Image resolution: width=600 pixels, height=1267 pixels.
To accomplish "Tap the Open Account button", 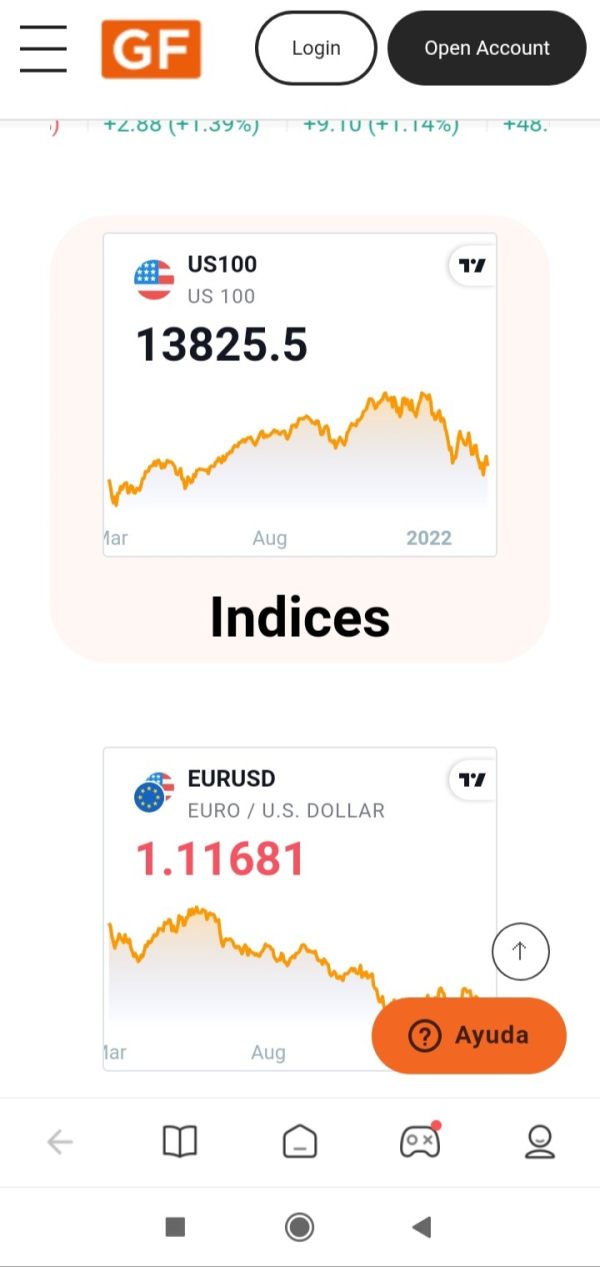I will pos(487,48).
